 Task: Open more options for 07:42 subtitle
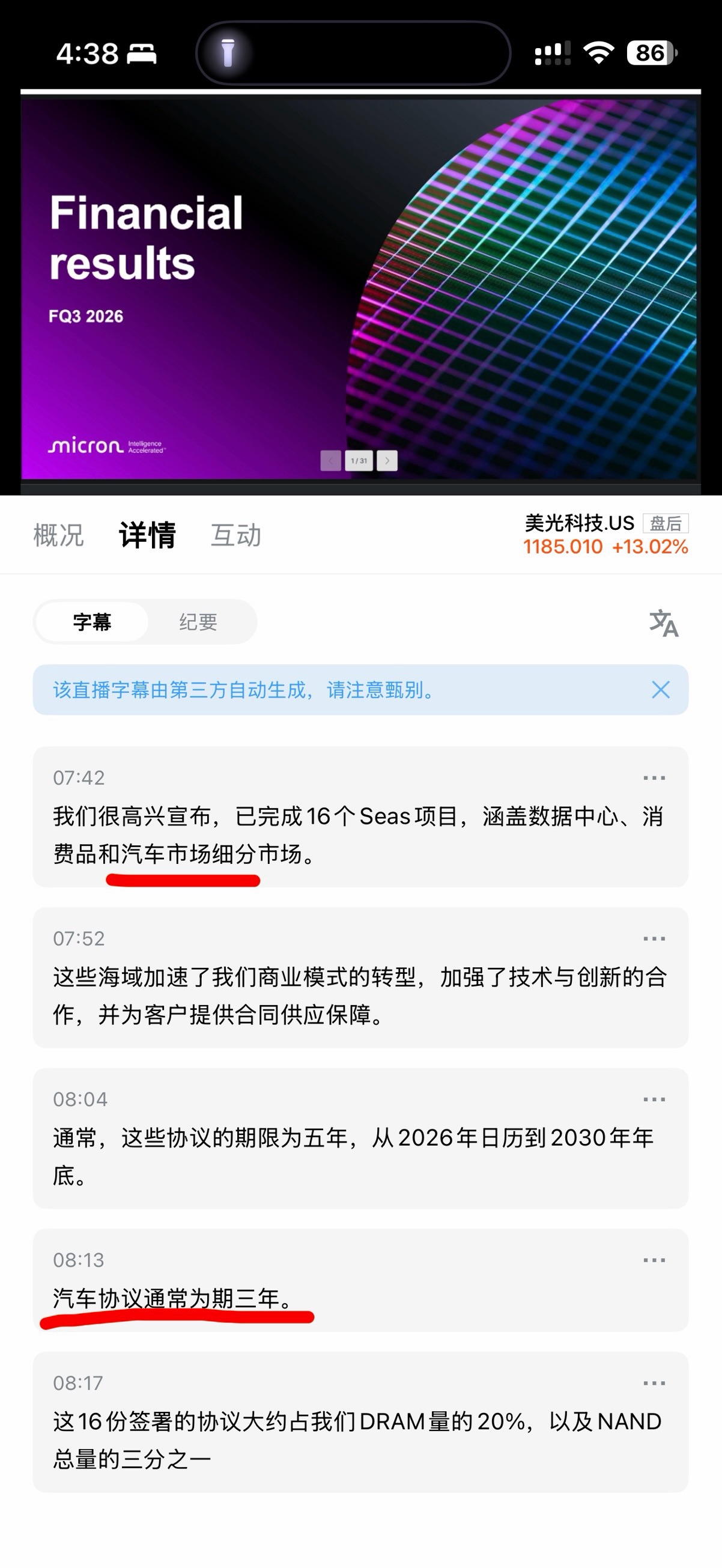click(x=655, y=778)
